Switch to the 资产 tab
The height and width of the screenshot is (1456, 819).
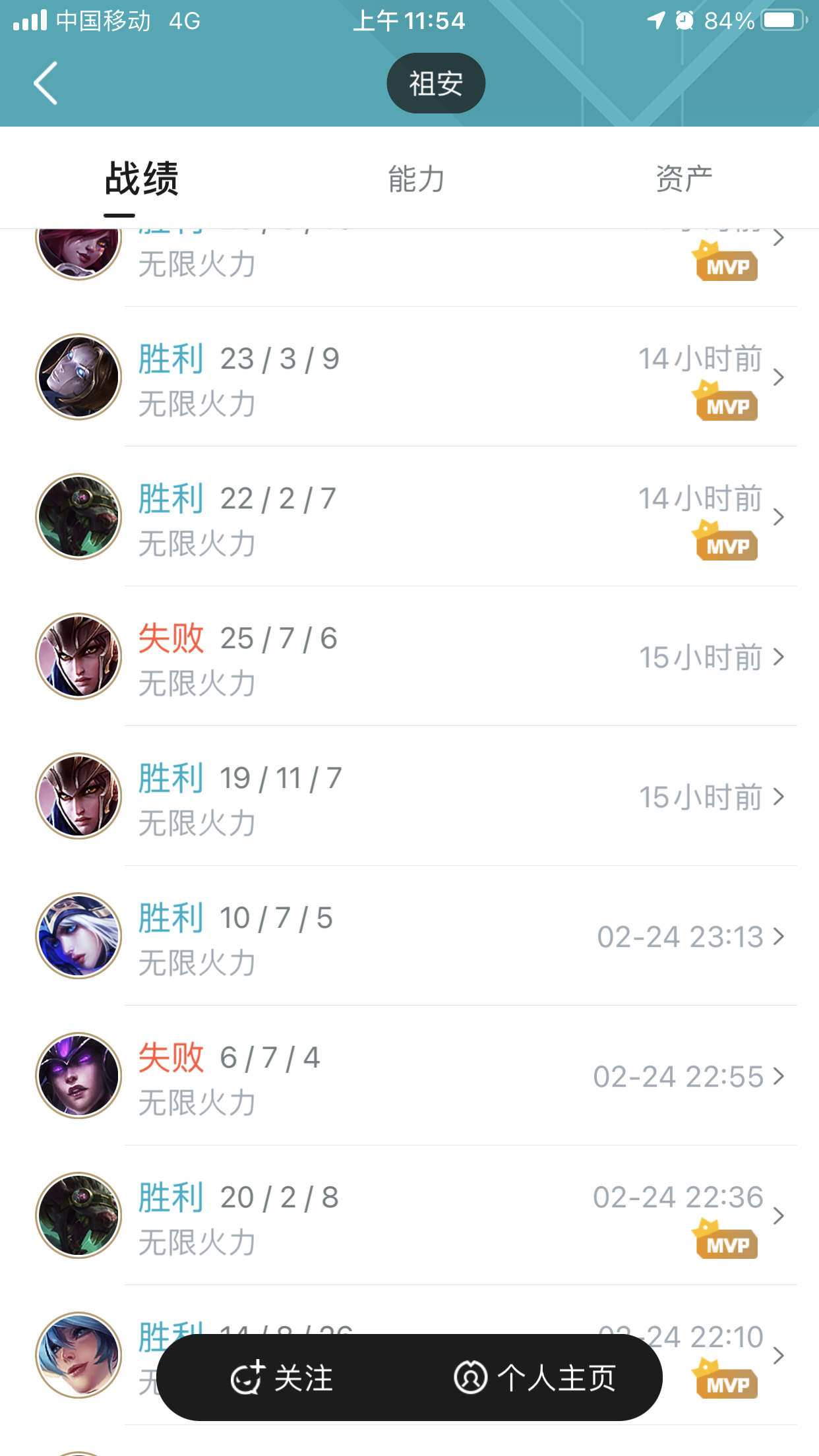(x=684, y=179)
